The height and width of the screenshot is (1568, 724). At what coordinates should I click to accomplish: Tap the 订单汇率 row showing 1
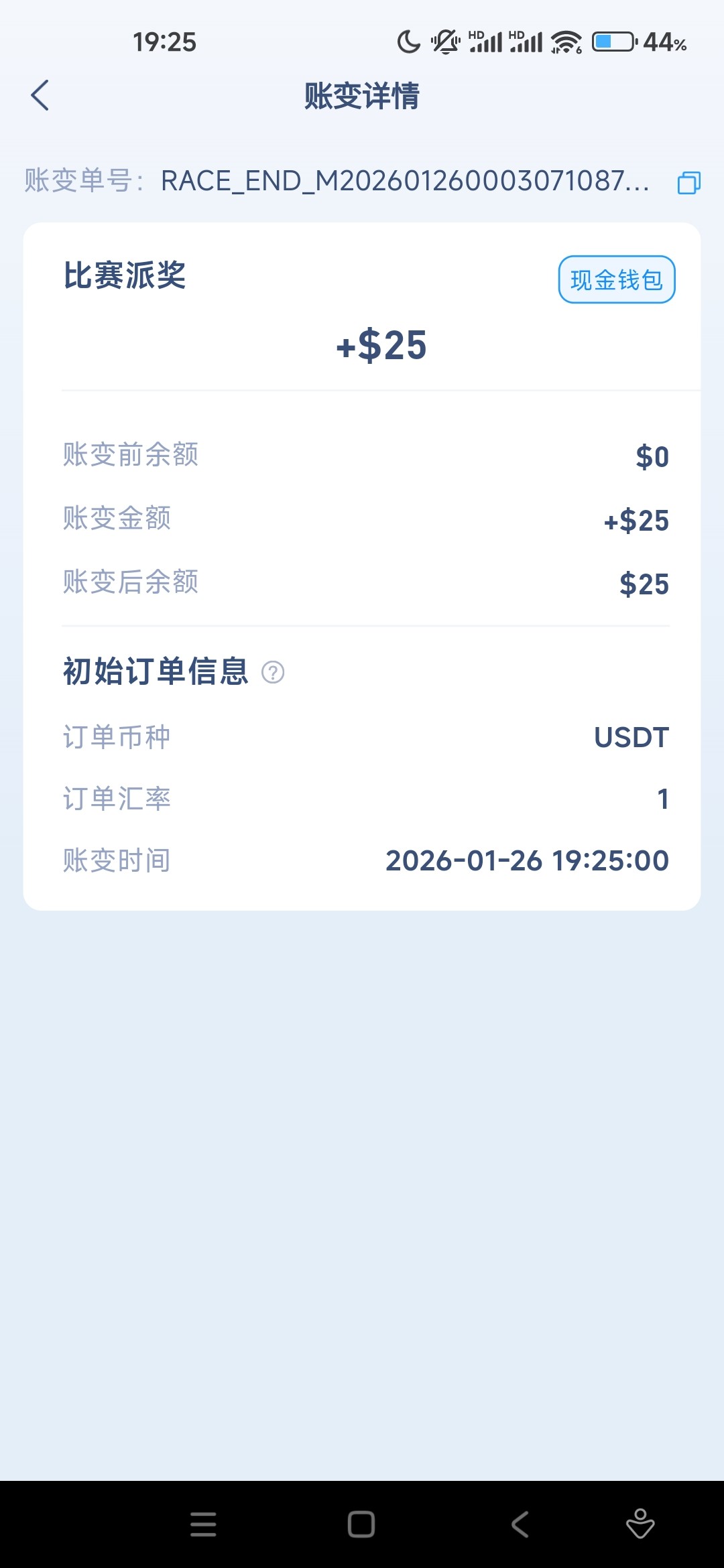(x=362, y=798)
